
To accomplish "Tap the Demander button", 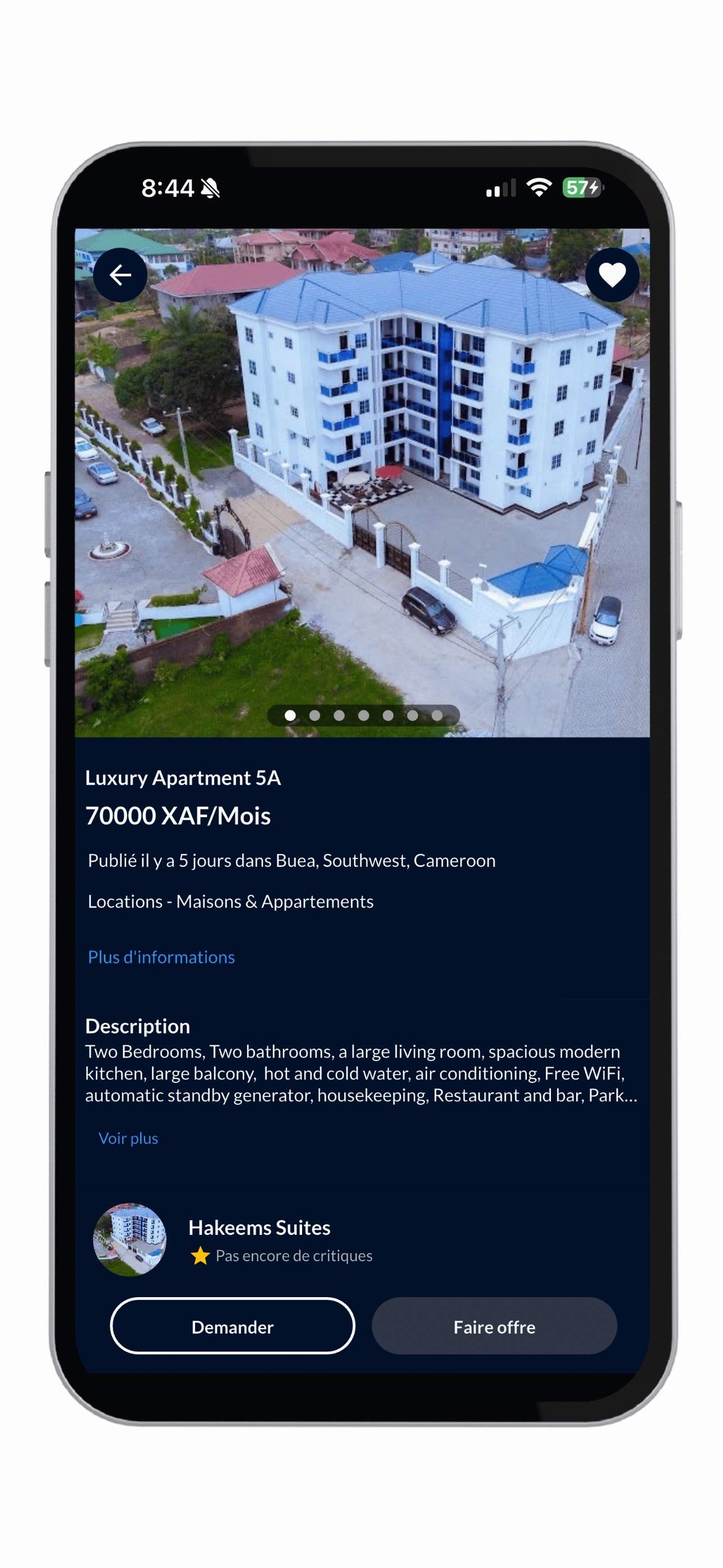I will click(x=233, y=1326).
